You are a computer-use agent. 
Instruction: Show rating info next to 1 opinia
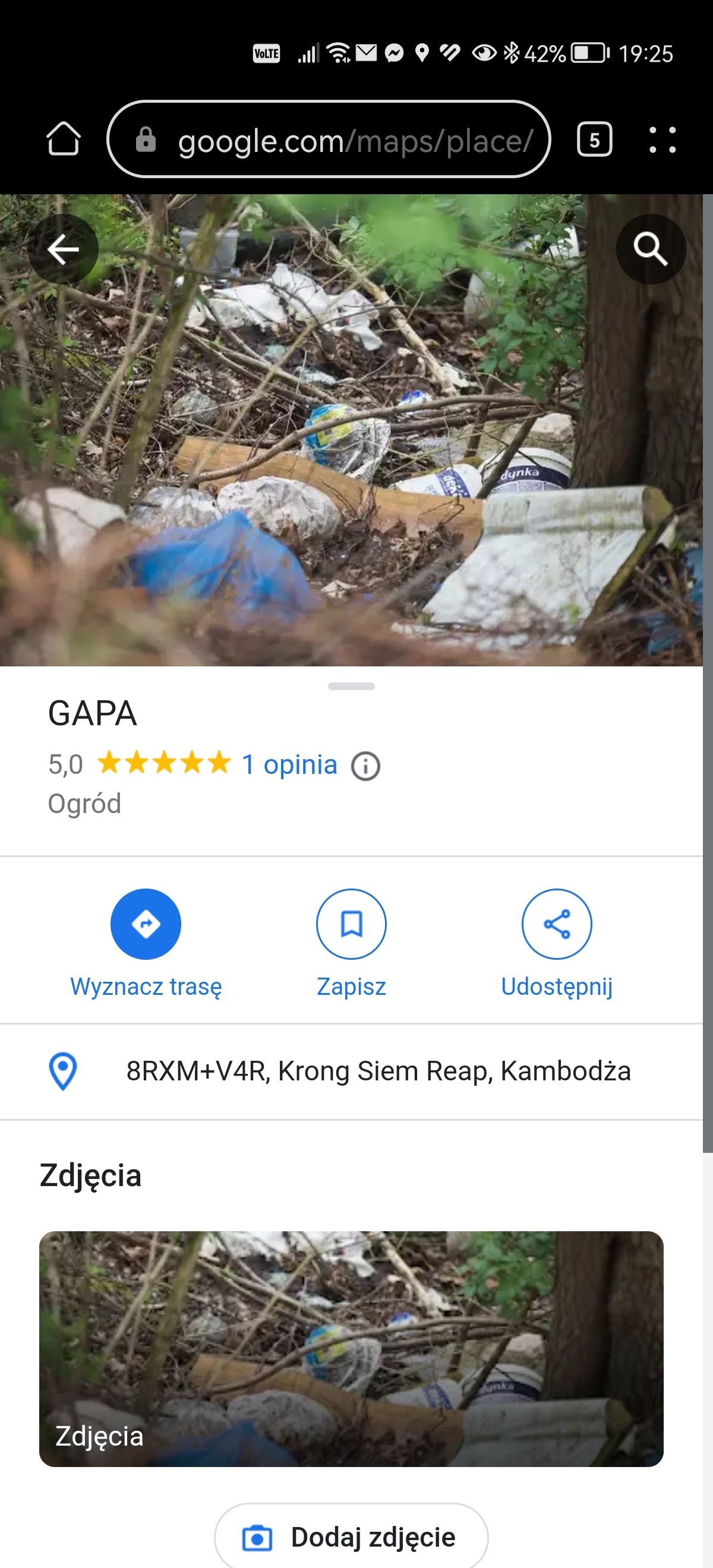[365, 766]
